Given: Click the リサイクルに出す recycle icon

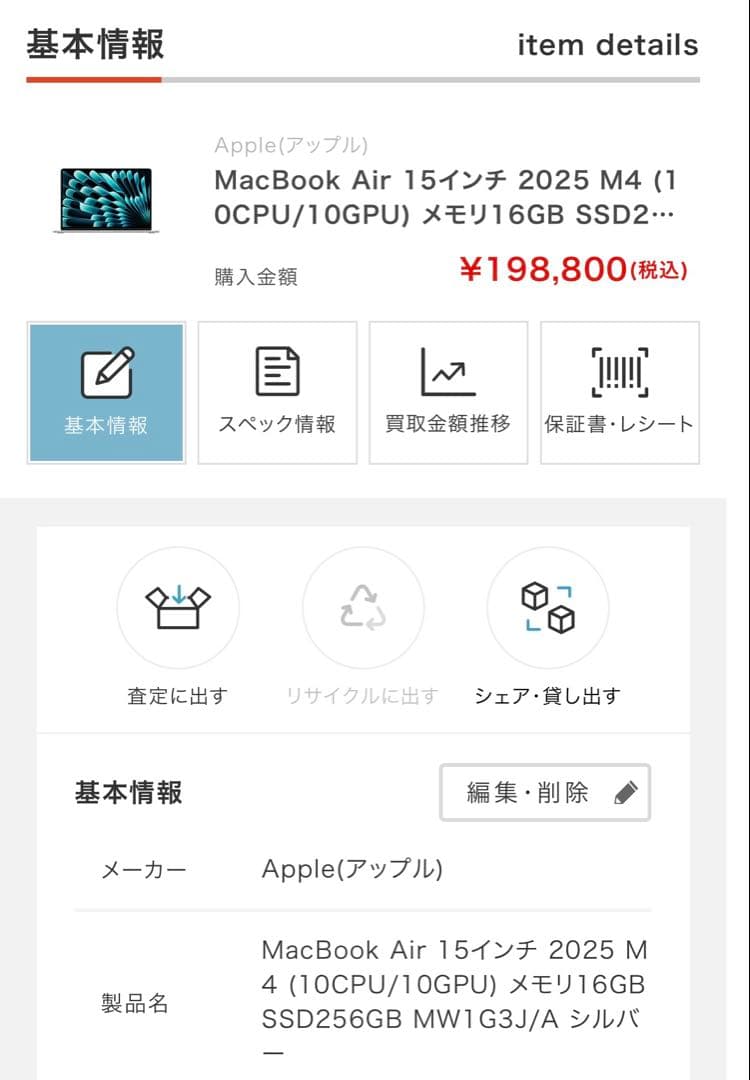Looking at the screenshot, I should 364,606.
